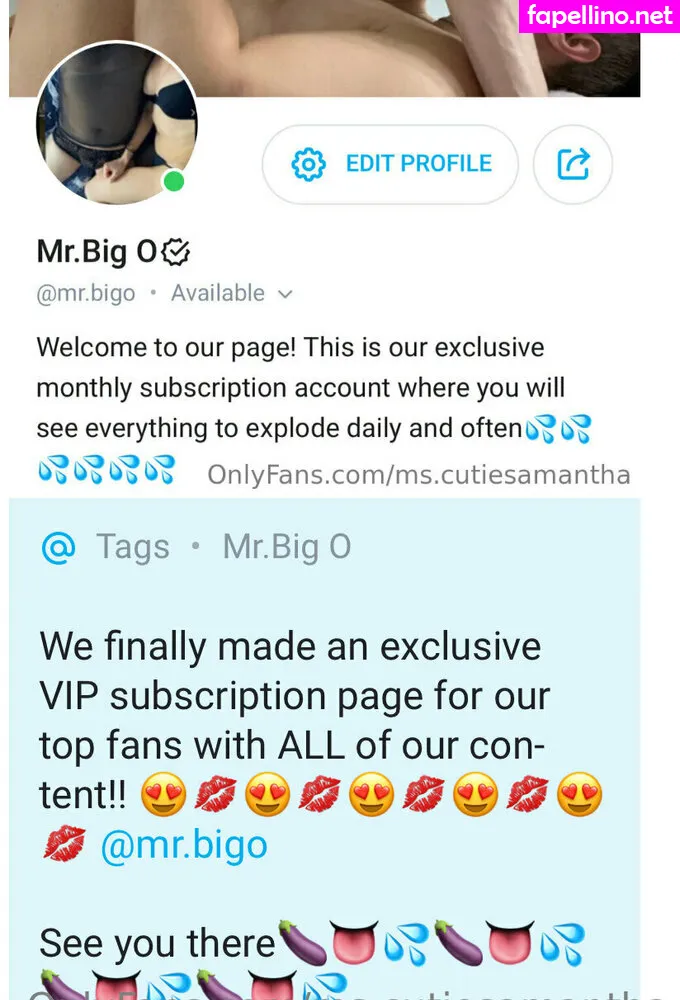Viewport: 680px width, 1000px height.
Task: Expand the Available status dropdown
Action: (230, 294)
